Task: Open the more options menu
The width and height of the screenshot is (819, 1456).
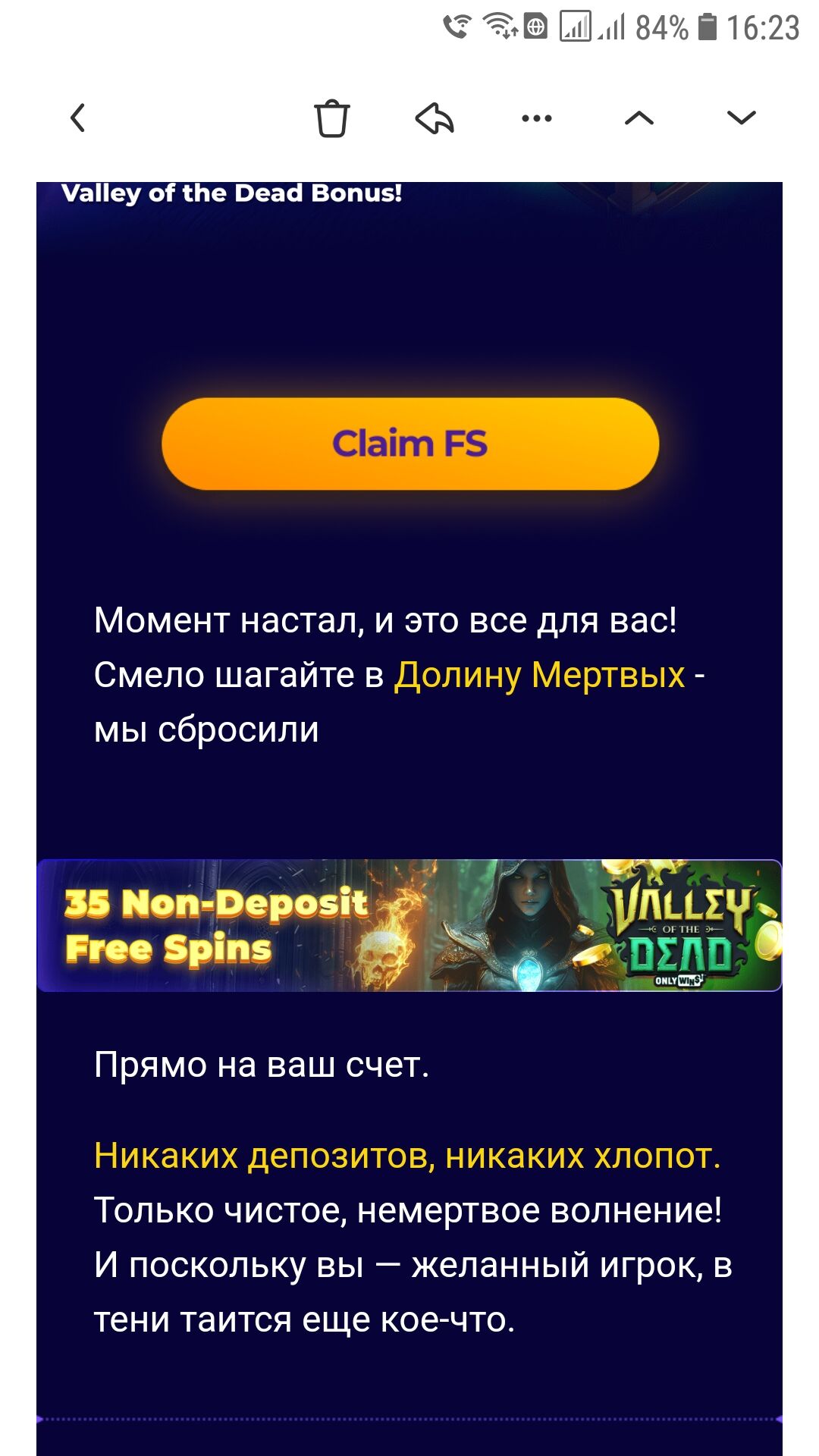Action: 537,118
